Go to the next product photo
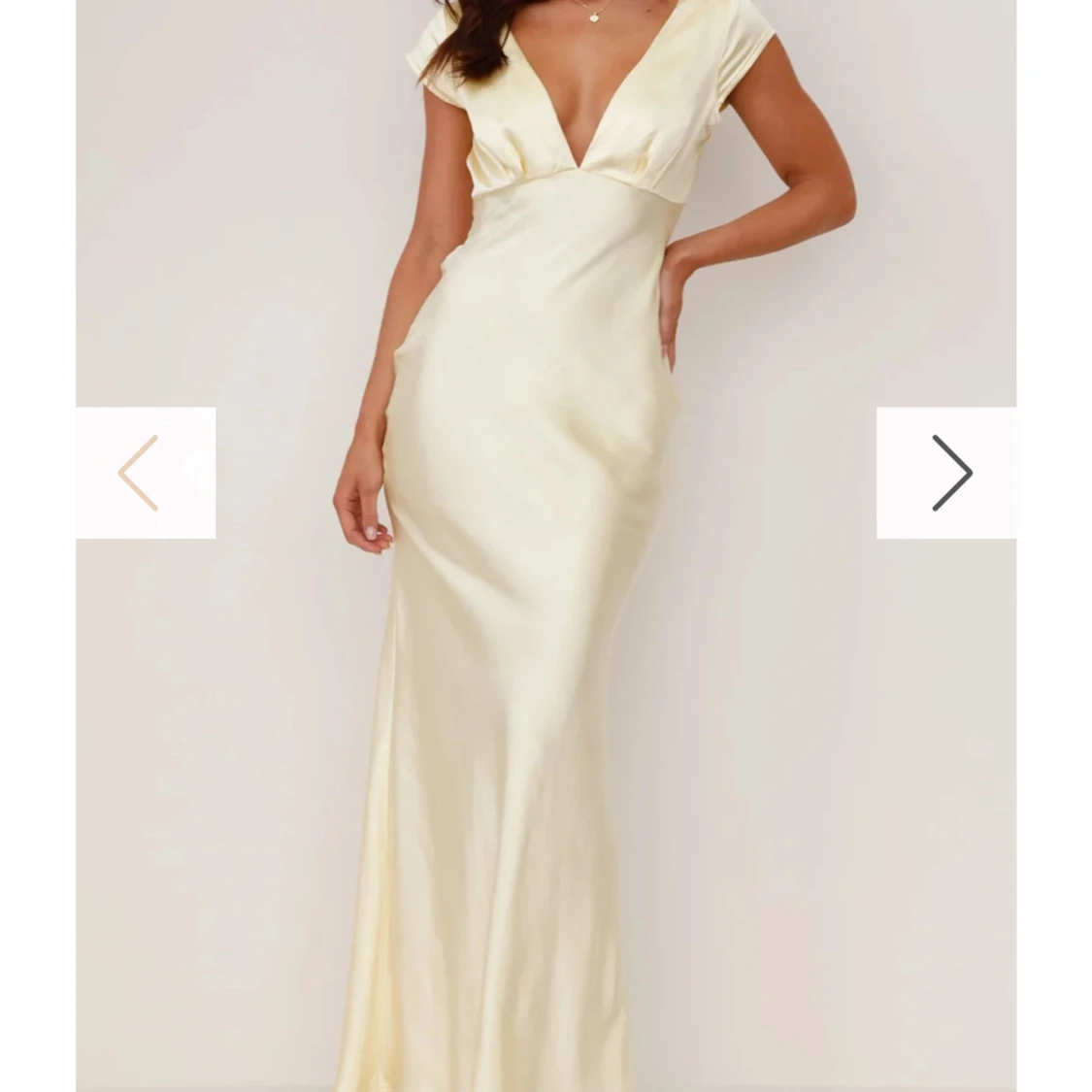 pos(945,473)
